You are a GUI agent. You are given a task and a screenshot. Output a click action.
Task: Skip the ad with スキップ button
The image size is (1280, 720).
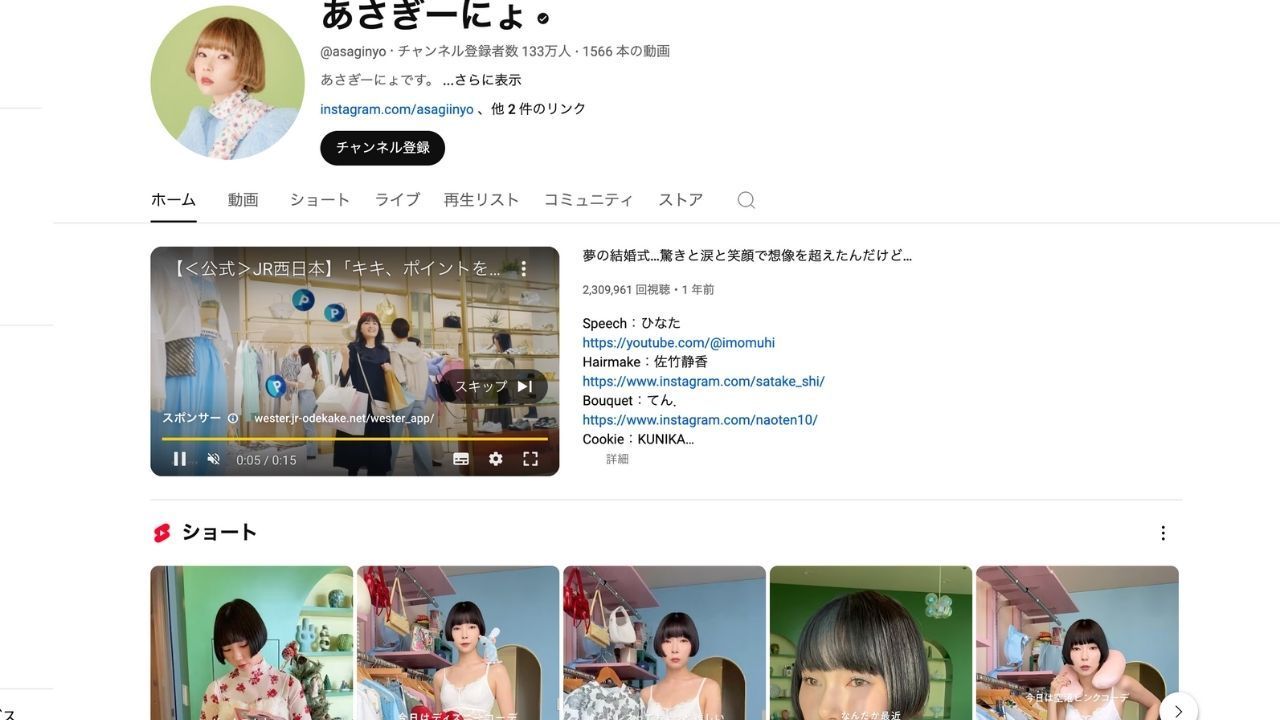click(493, 386)
